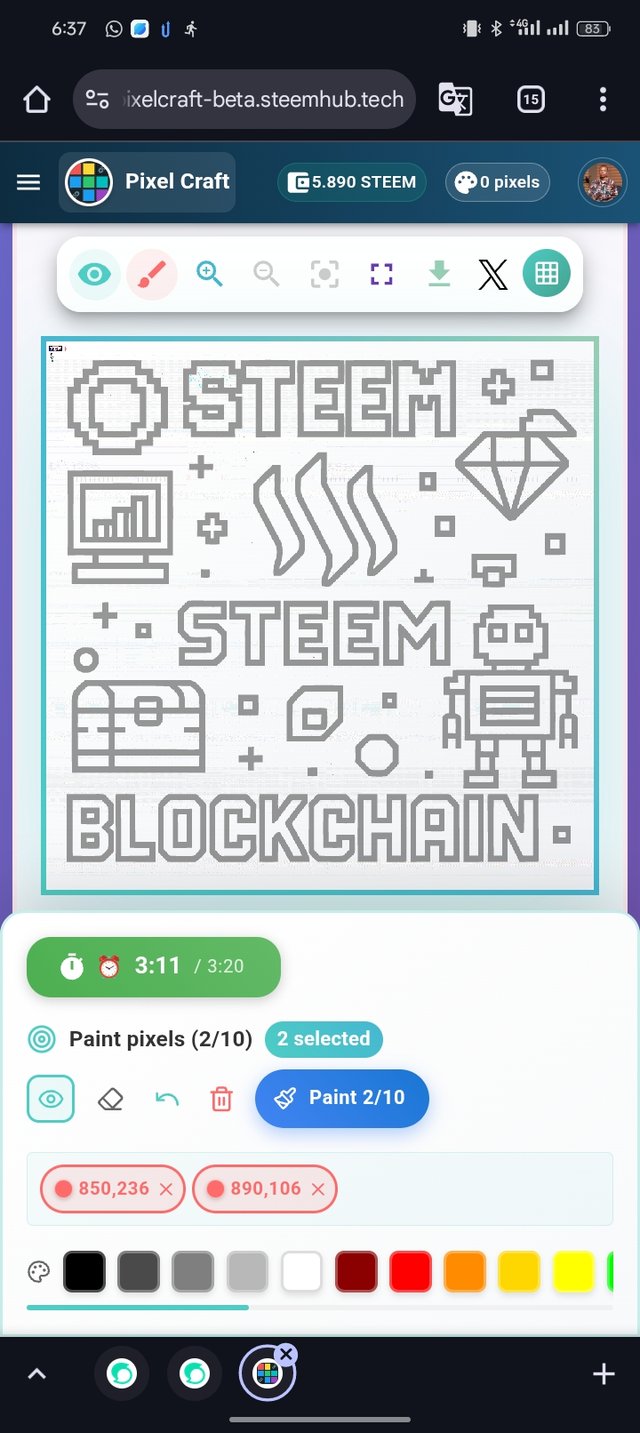Image resolution: width=640 pixels, height=1433 pixels.
Task: Zoom in on the canvas
Action: [x=209, y=274]
